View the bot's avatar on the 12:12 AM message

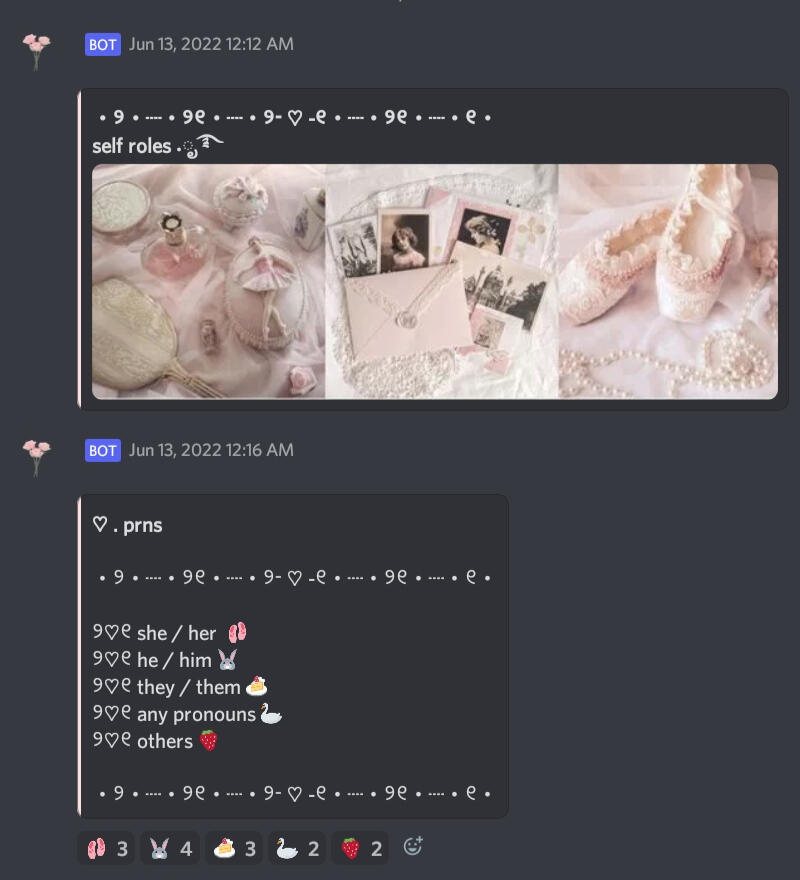[37, 50]
